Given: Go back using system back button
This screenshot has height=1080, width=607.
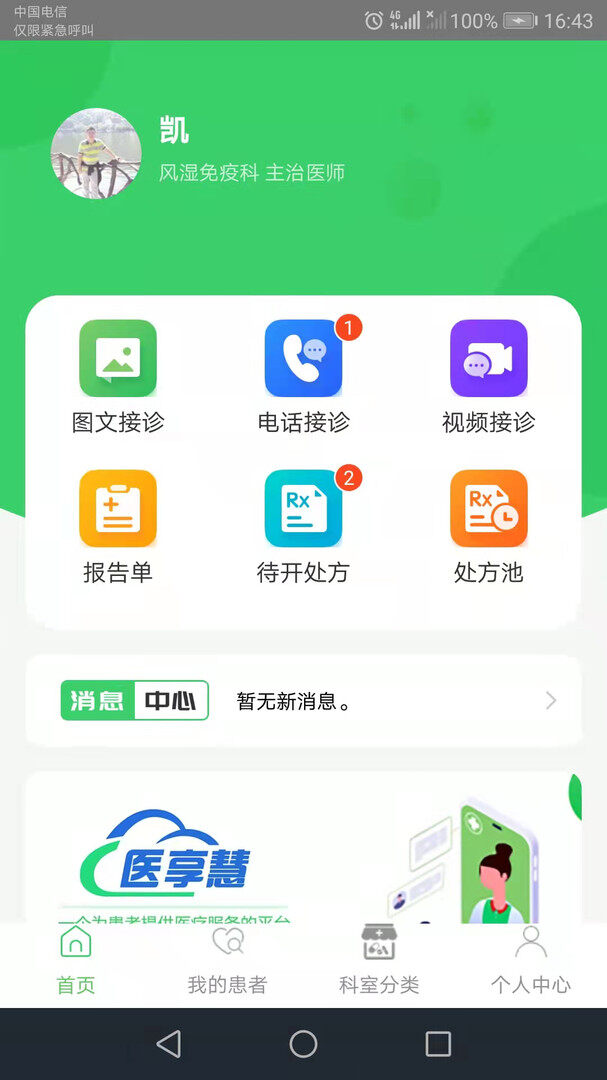Looking at the screenshot, I should 169,1044.
